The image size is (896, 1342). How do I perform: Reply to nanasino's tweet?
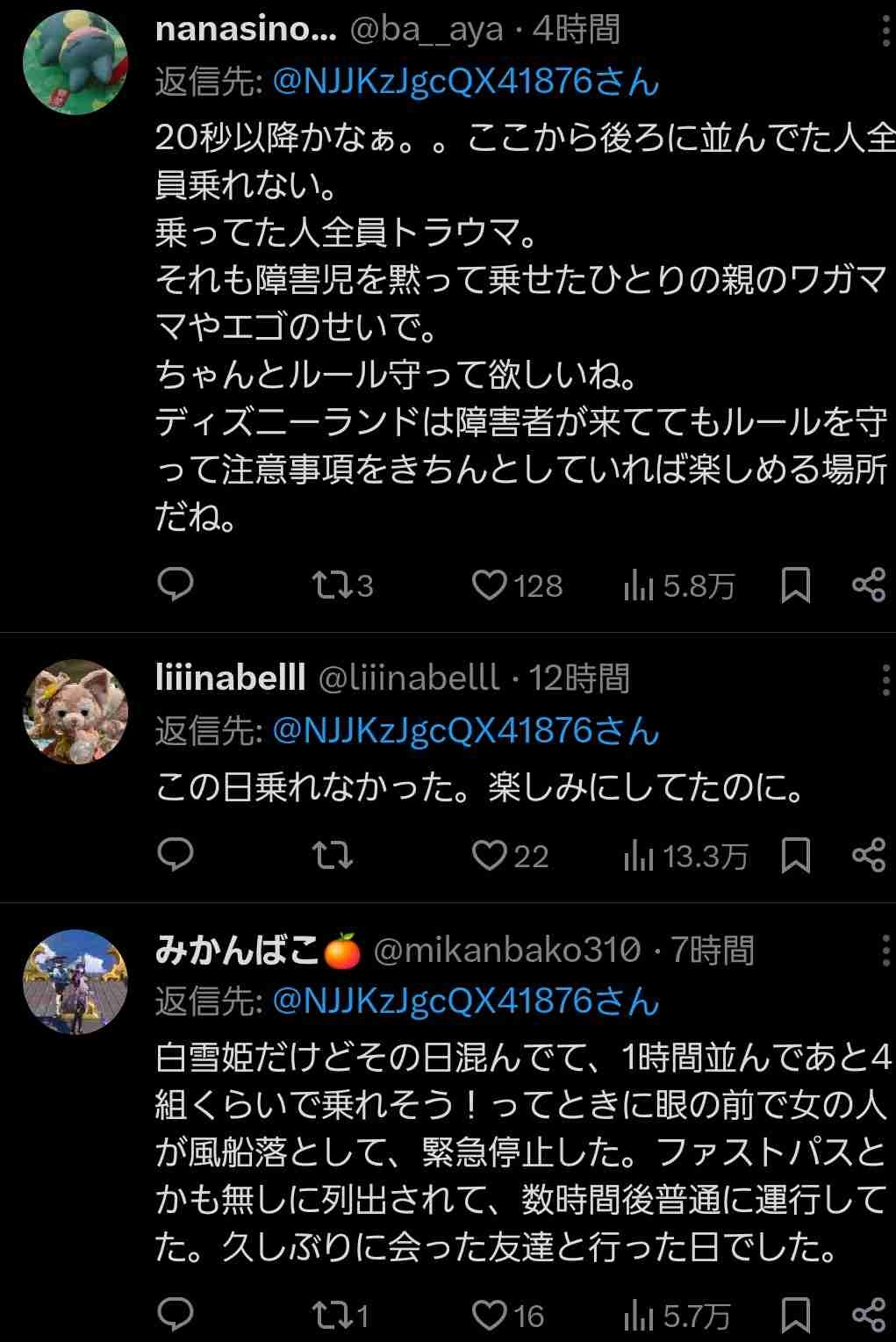(175, 585)
